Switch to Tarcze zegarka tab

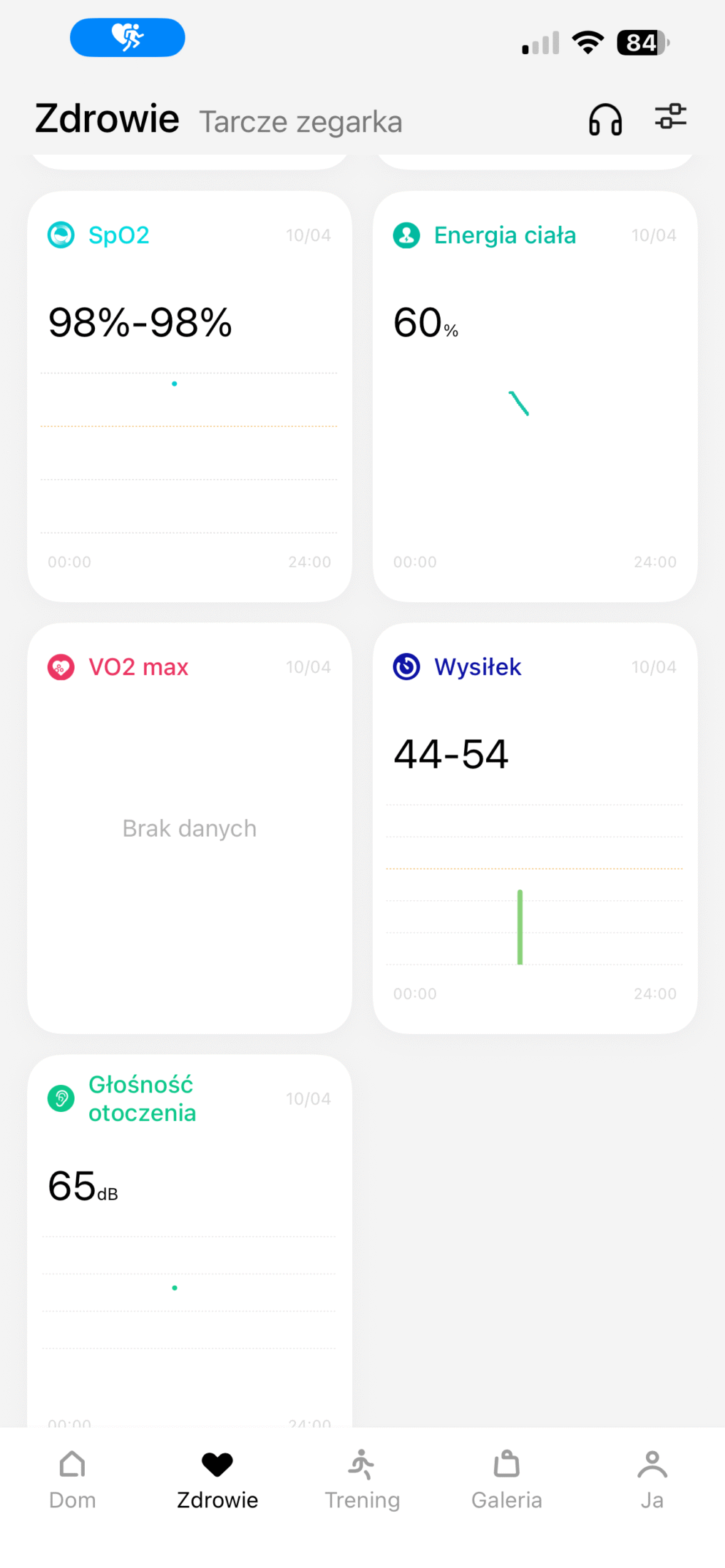point(300,122)
